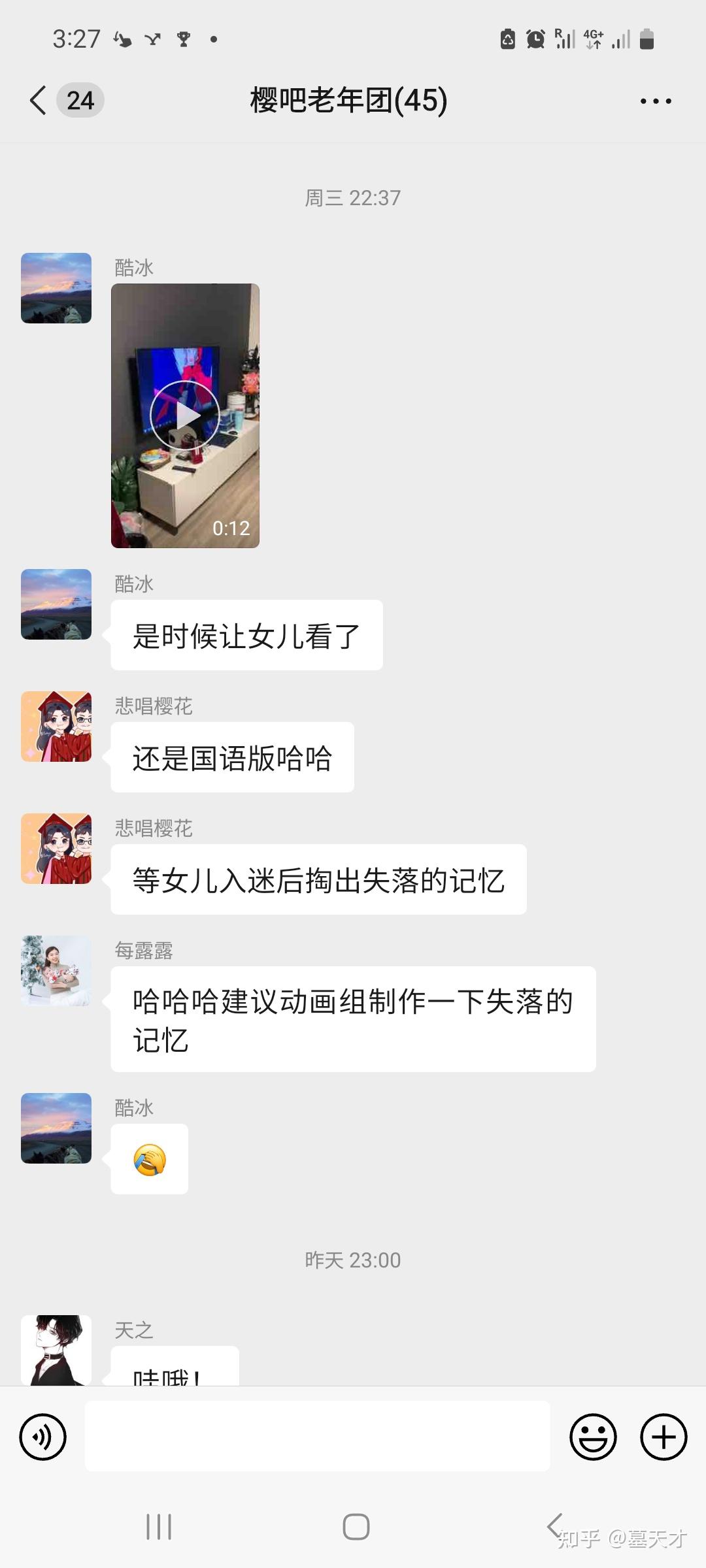Open system recent apps button
706x1568 pixels.
pos(159,1527)
